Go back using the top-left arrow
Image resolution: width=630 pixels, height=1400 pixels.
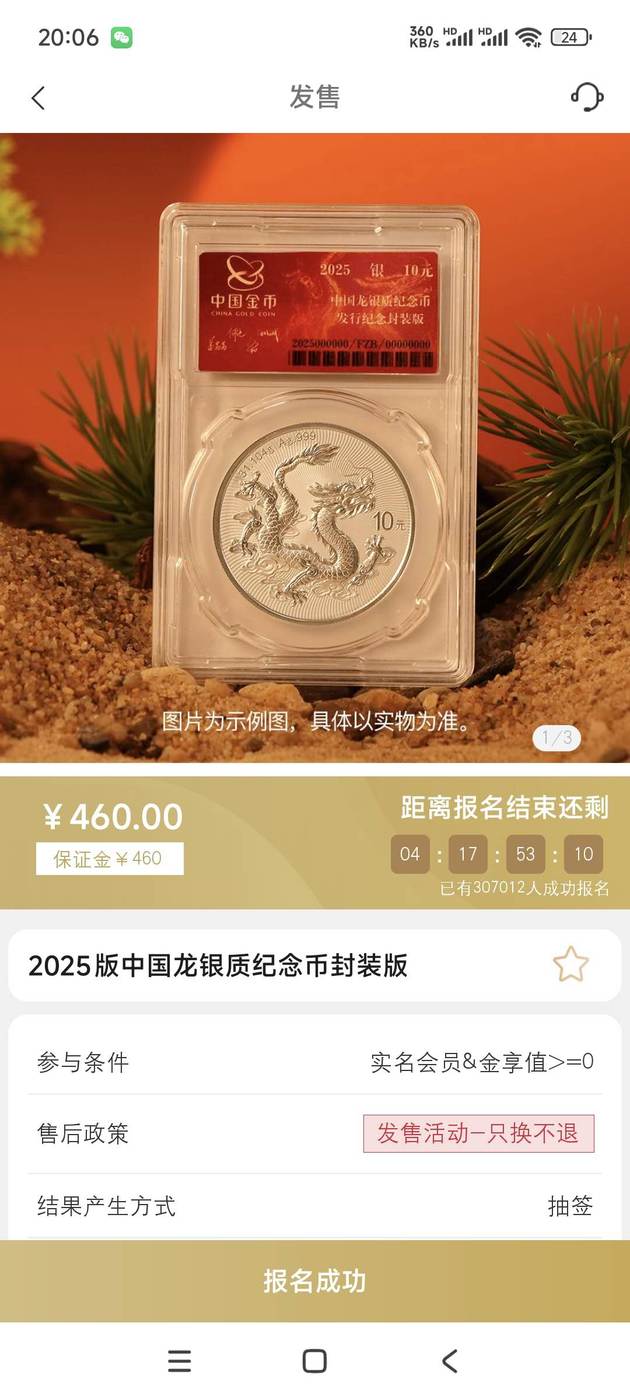(x=38, y=98)
